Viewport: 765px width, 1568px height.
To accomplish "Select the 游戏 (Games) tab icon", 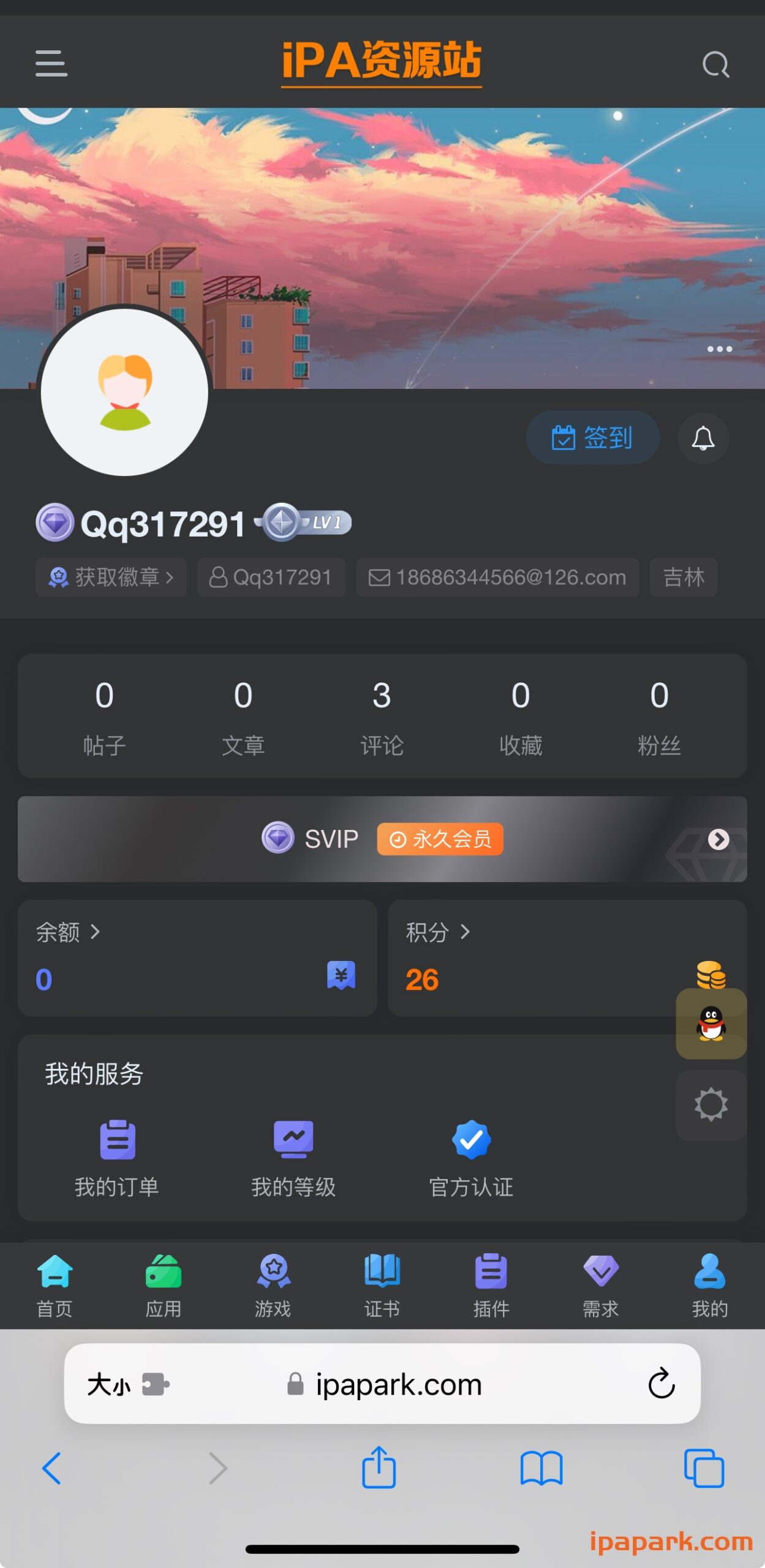I will (x=273, y=1279).
